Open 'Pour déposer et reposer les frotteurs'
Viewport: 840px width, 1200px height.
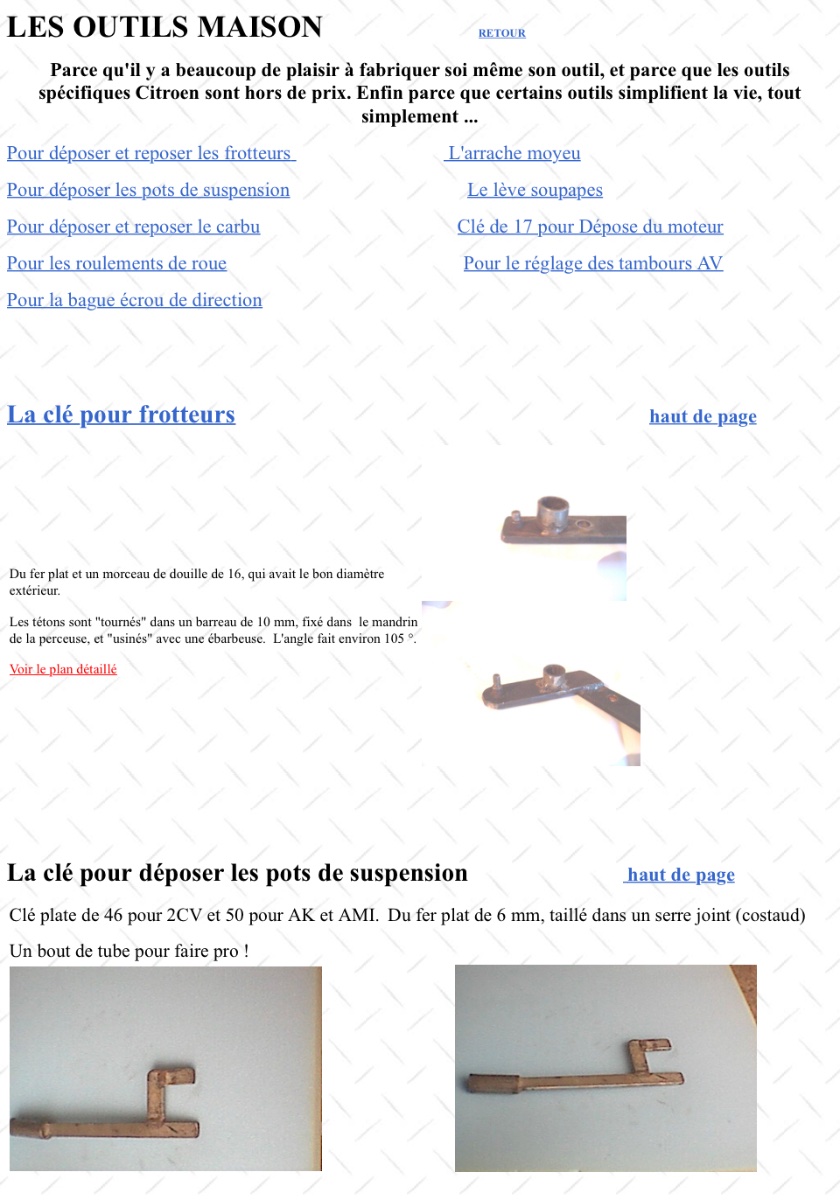(x=150, y=154)
